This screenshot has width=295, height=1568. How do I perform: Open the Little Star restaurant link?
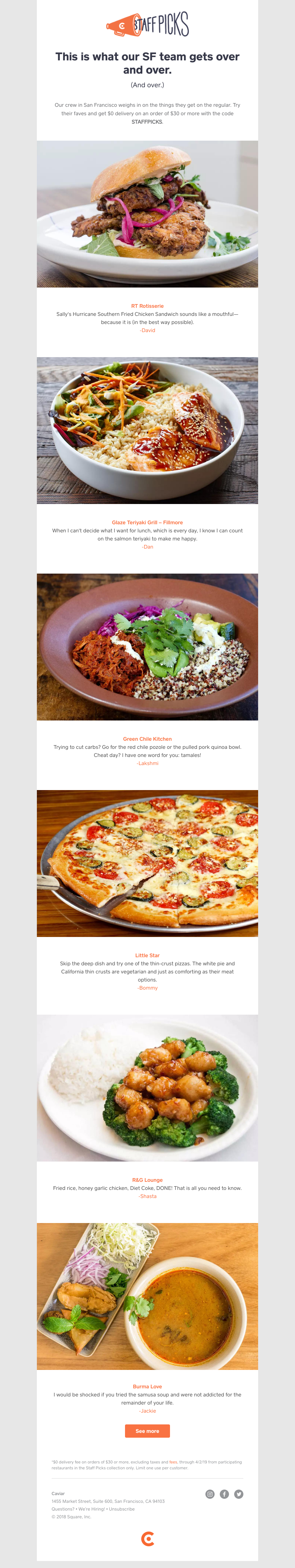point(147,955)
